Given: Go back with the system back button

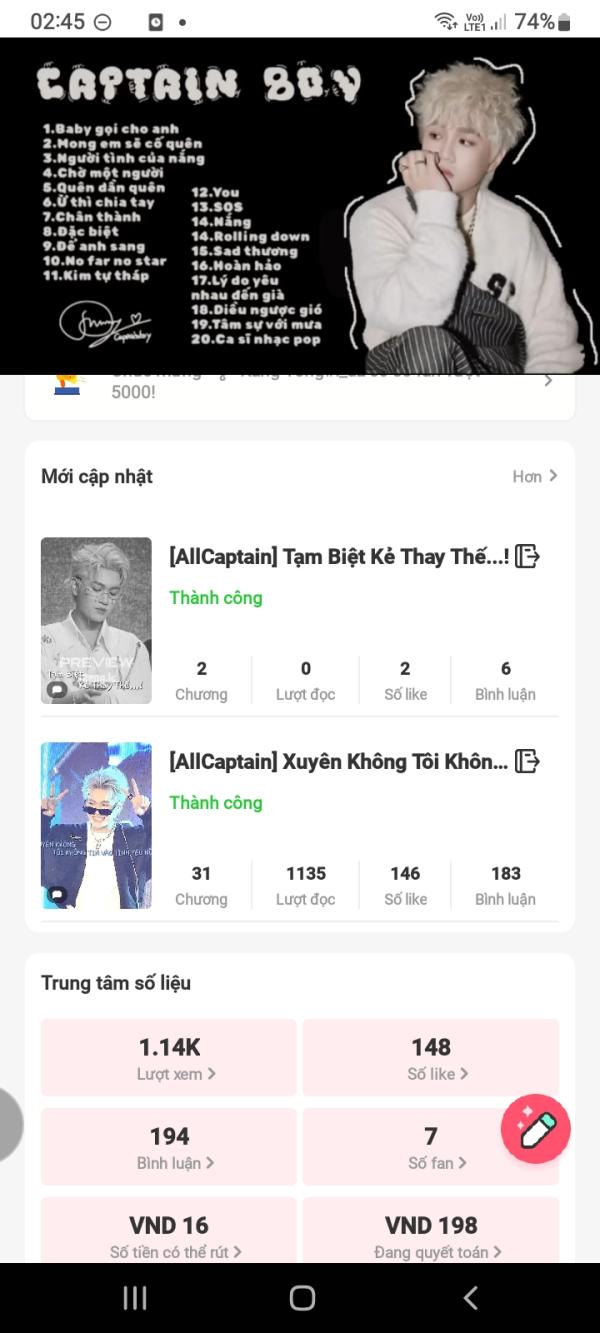Looking at the screenshot, I should (x=471, y=1298).
